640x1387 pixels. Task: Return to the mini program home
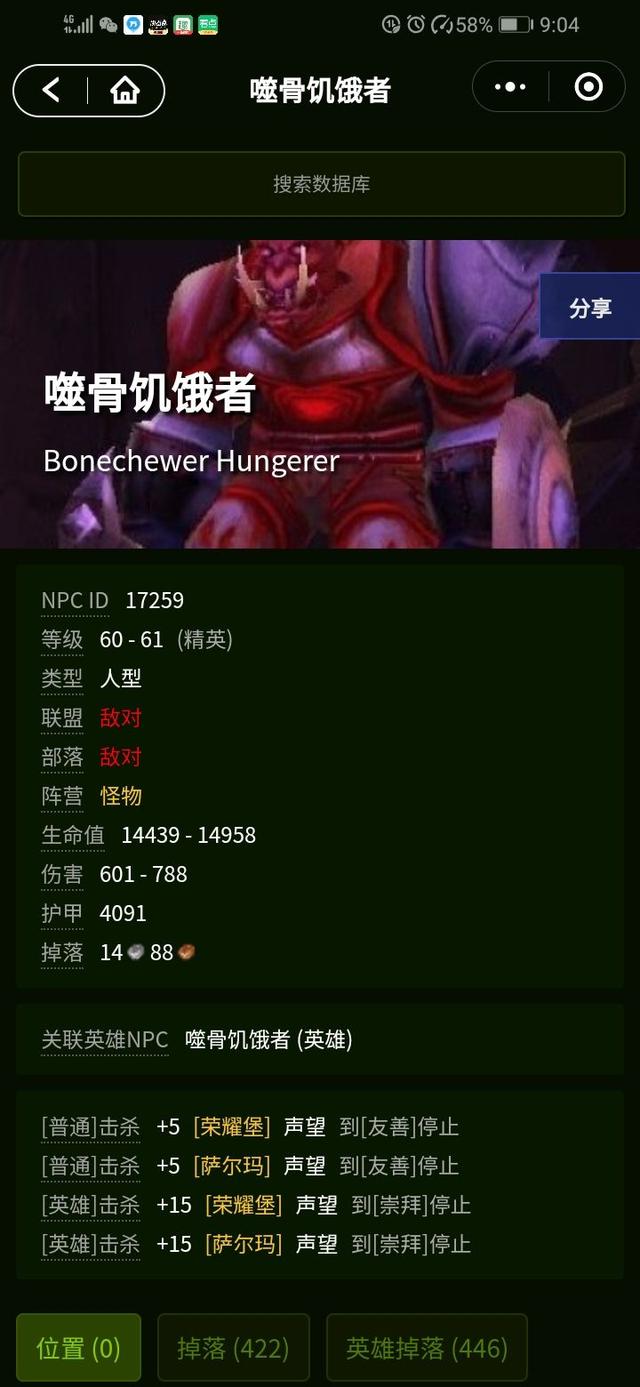(x=125, y=91)
